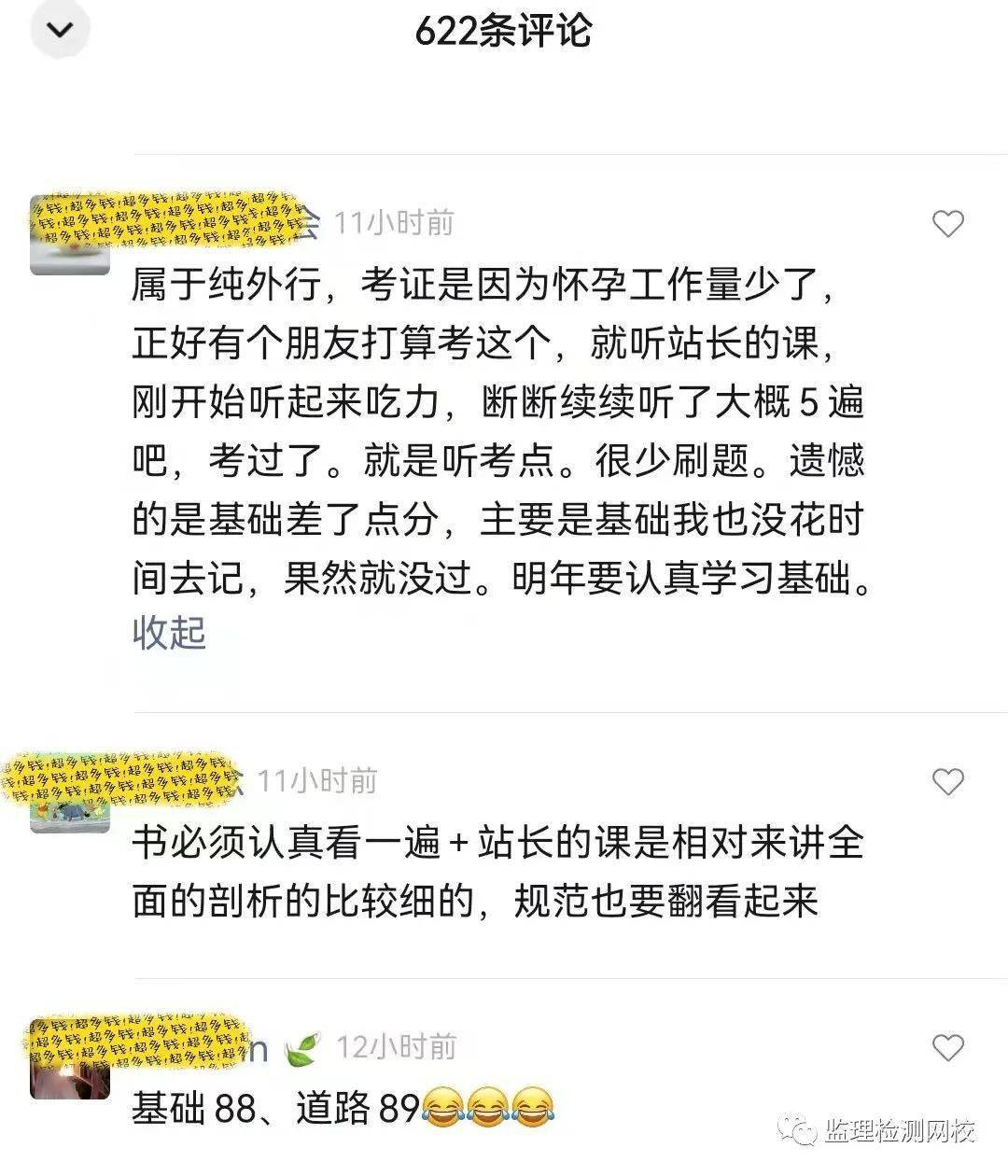
Task: Tap 收起 to collapse the long comment
Action: click(169, 633)
